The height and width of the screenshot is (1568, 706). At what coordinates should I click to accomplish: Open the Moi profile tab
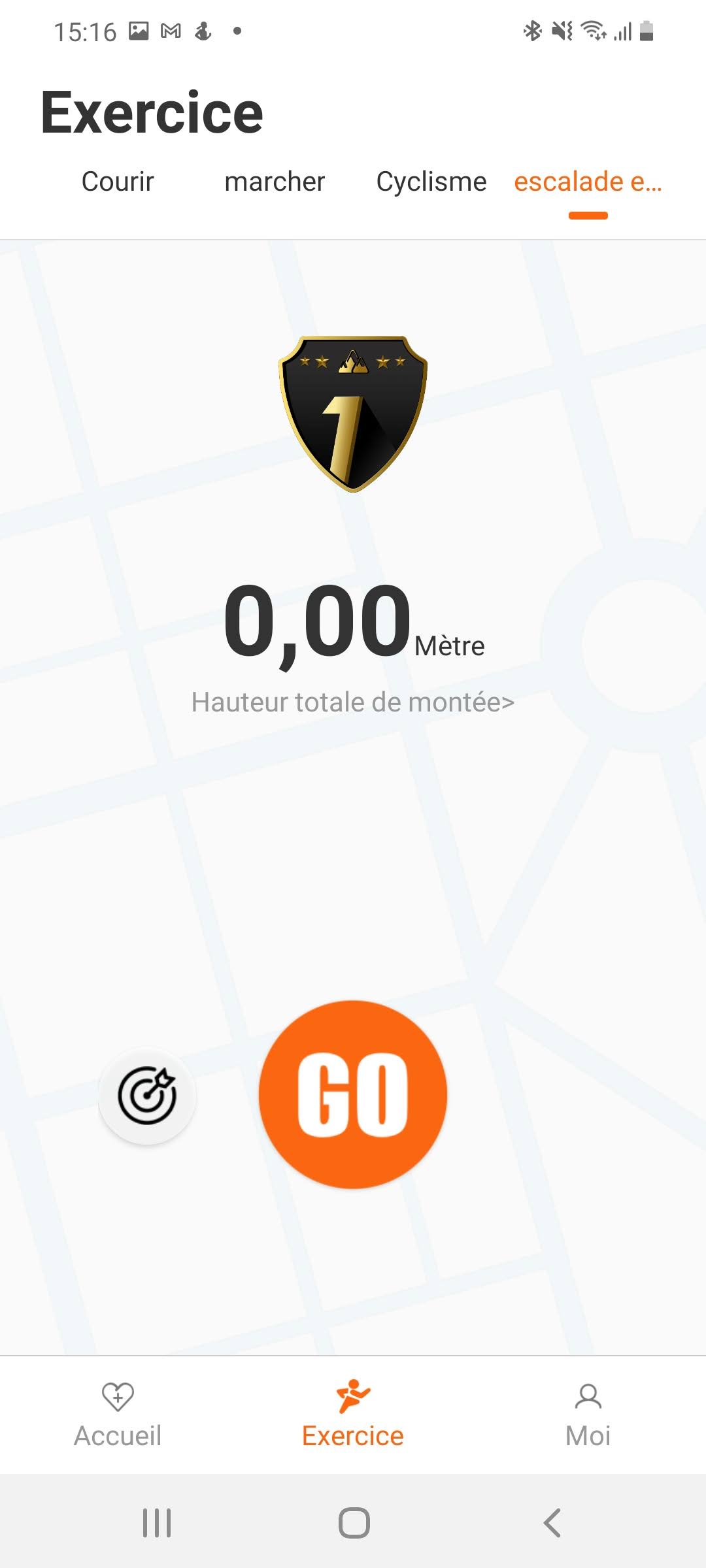pos(588,1414)
